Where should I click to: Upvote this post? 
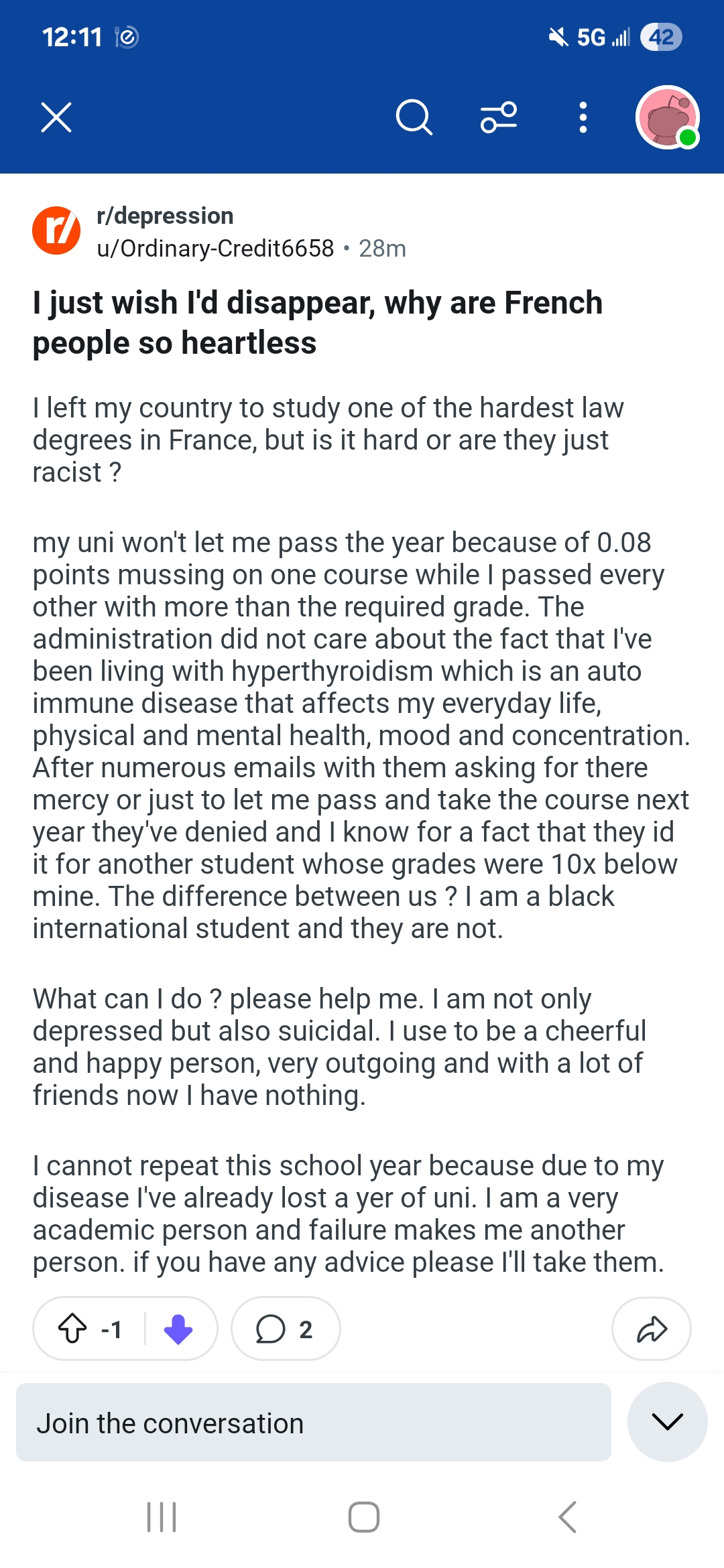(72, 1328)
